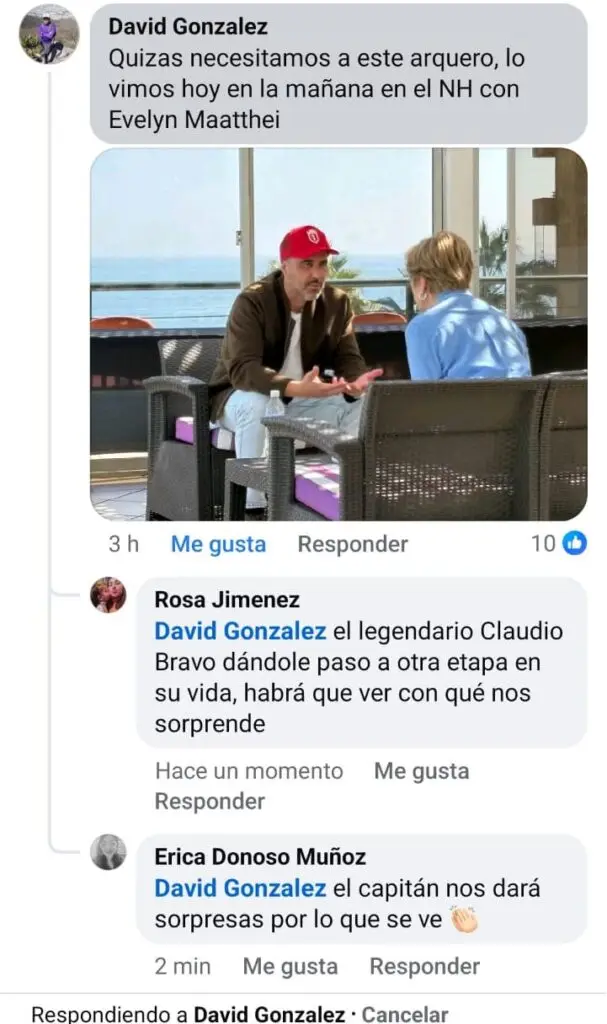607x1024 pixels.
Task: Reply to Erica Donoso Muñoz's comment
Action: pyautogui.click(x=424, y=966)
